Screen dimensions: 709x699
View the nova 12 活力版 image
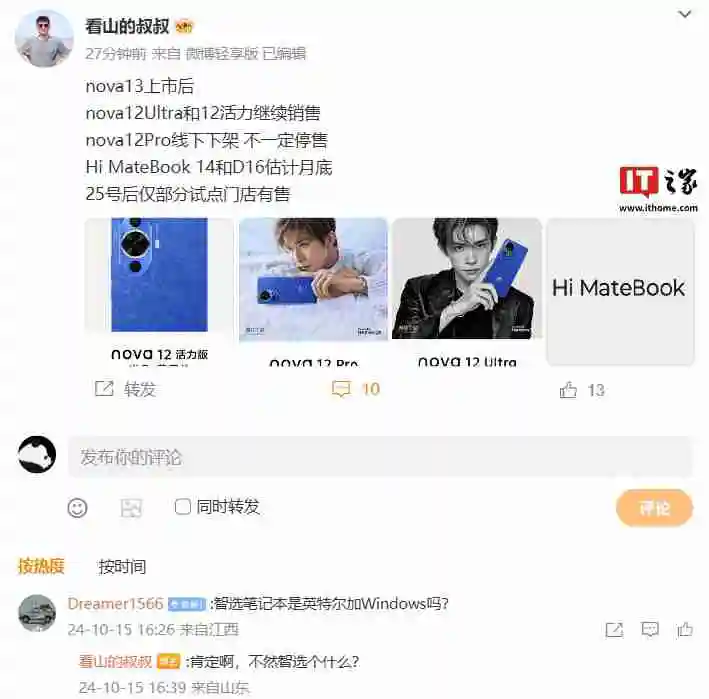[x=160, y=291]
